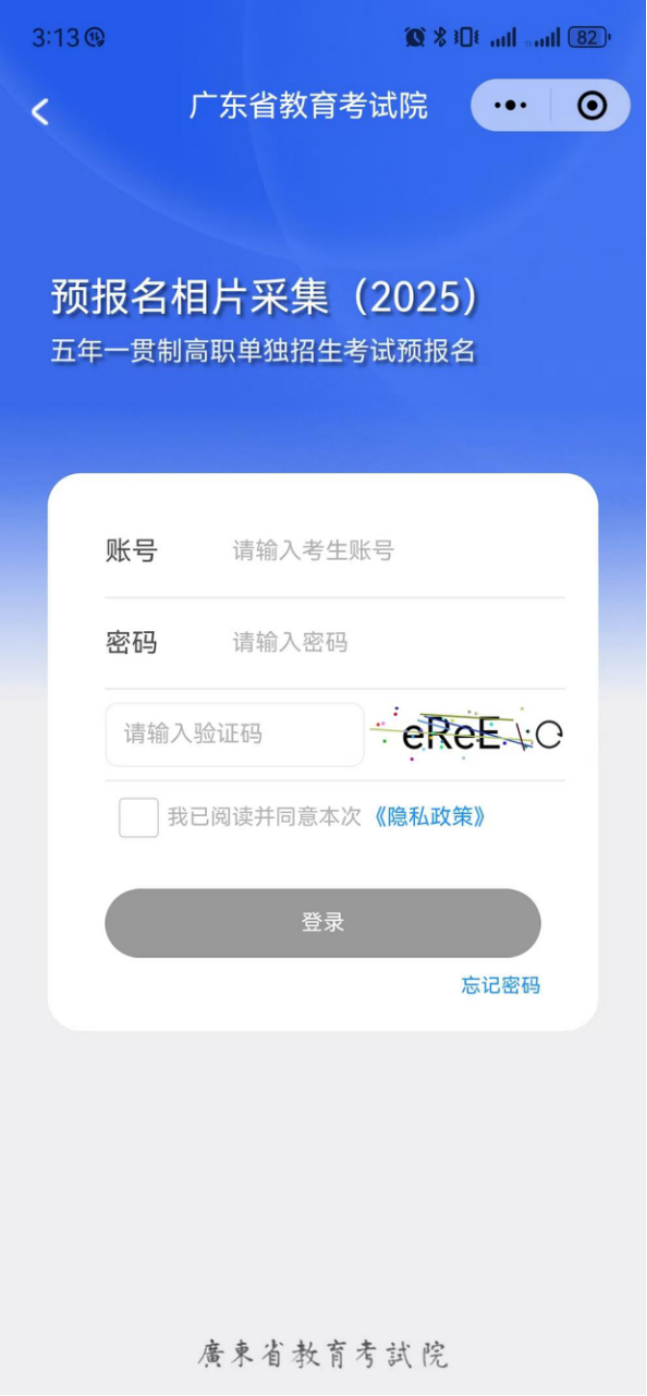Open the 《隐私政策》 link

[430, 817]
